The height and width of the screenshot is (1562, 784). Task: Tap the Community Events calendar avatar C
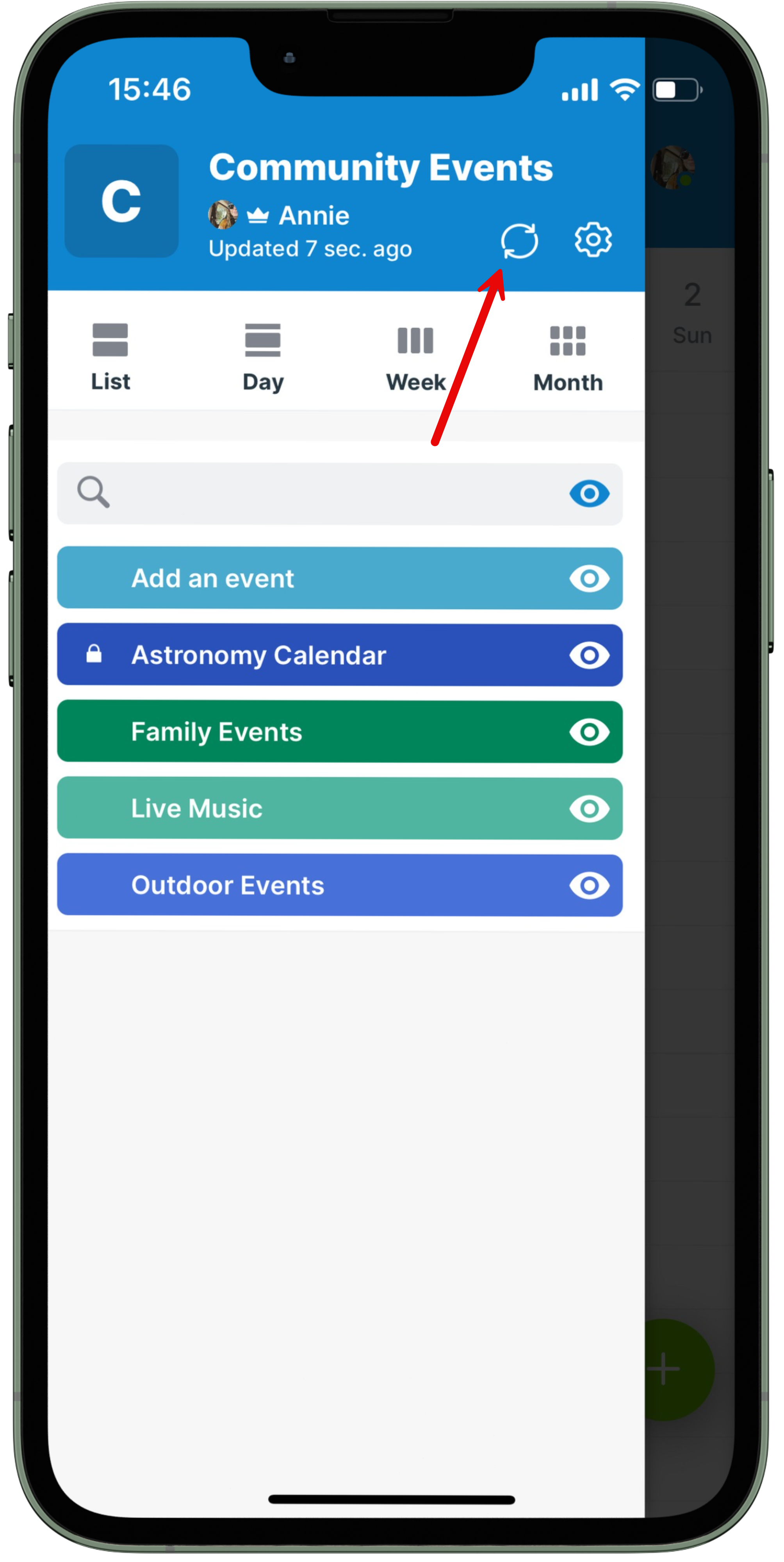121,201
